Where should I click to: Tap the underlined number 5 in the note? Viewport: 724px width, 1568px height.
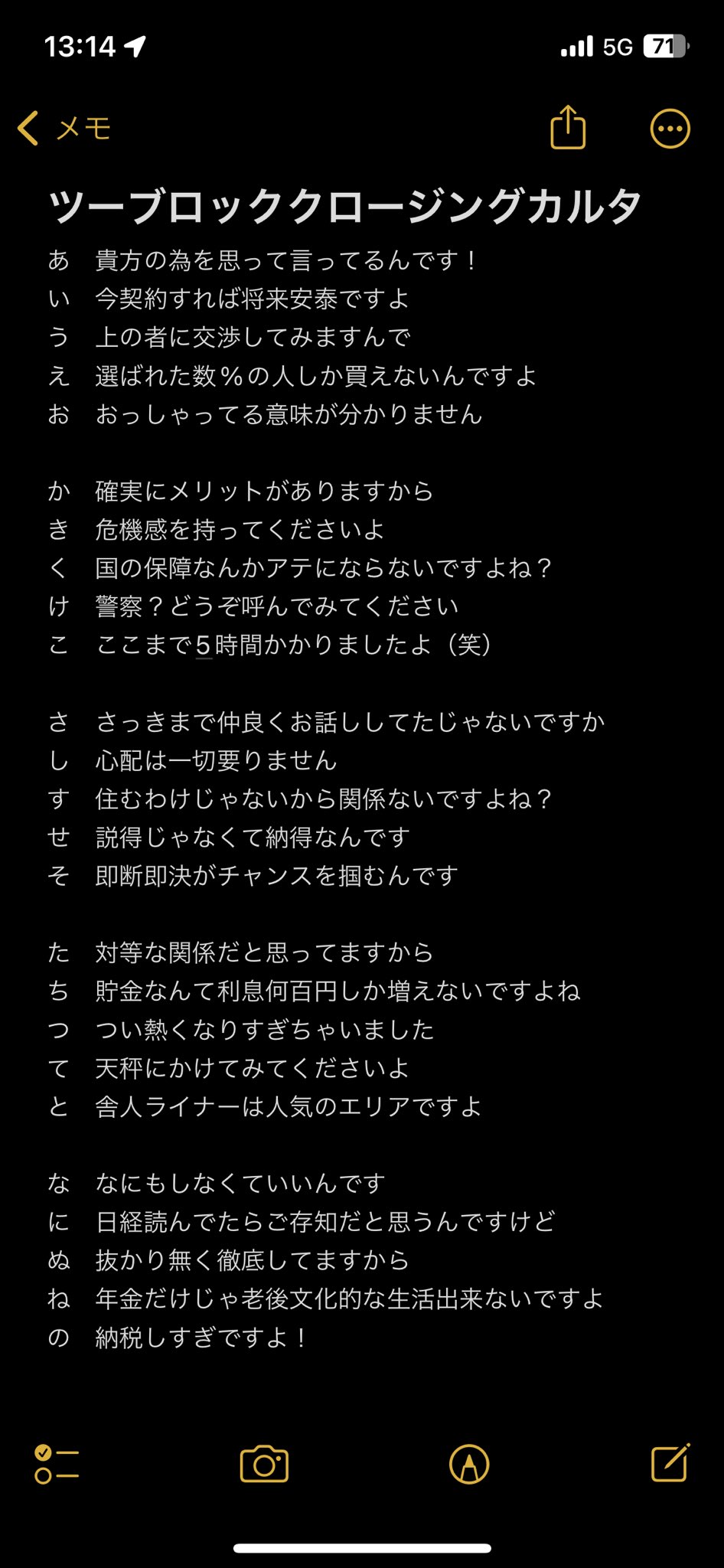[x=203, y=645]
